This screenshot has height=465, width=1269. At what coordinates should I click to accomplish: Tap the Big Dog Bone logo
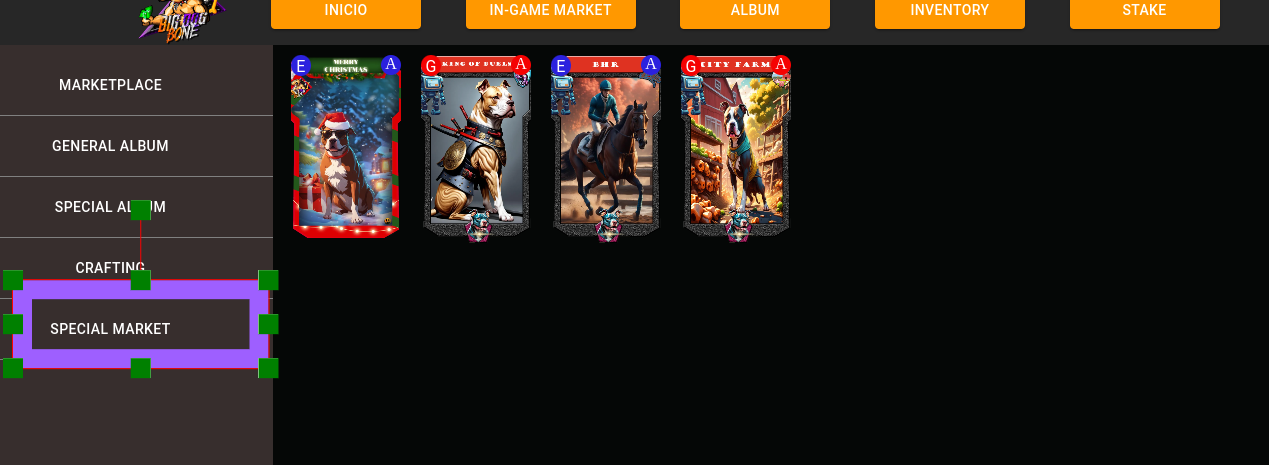[x=180, y=20]
